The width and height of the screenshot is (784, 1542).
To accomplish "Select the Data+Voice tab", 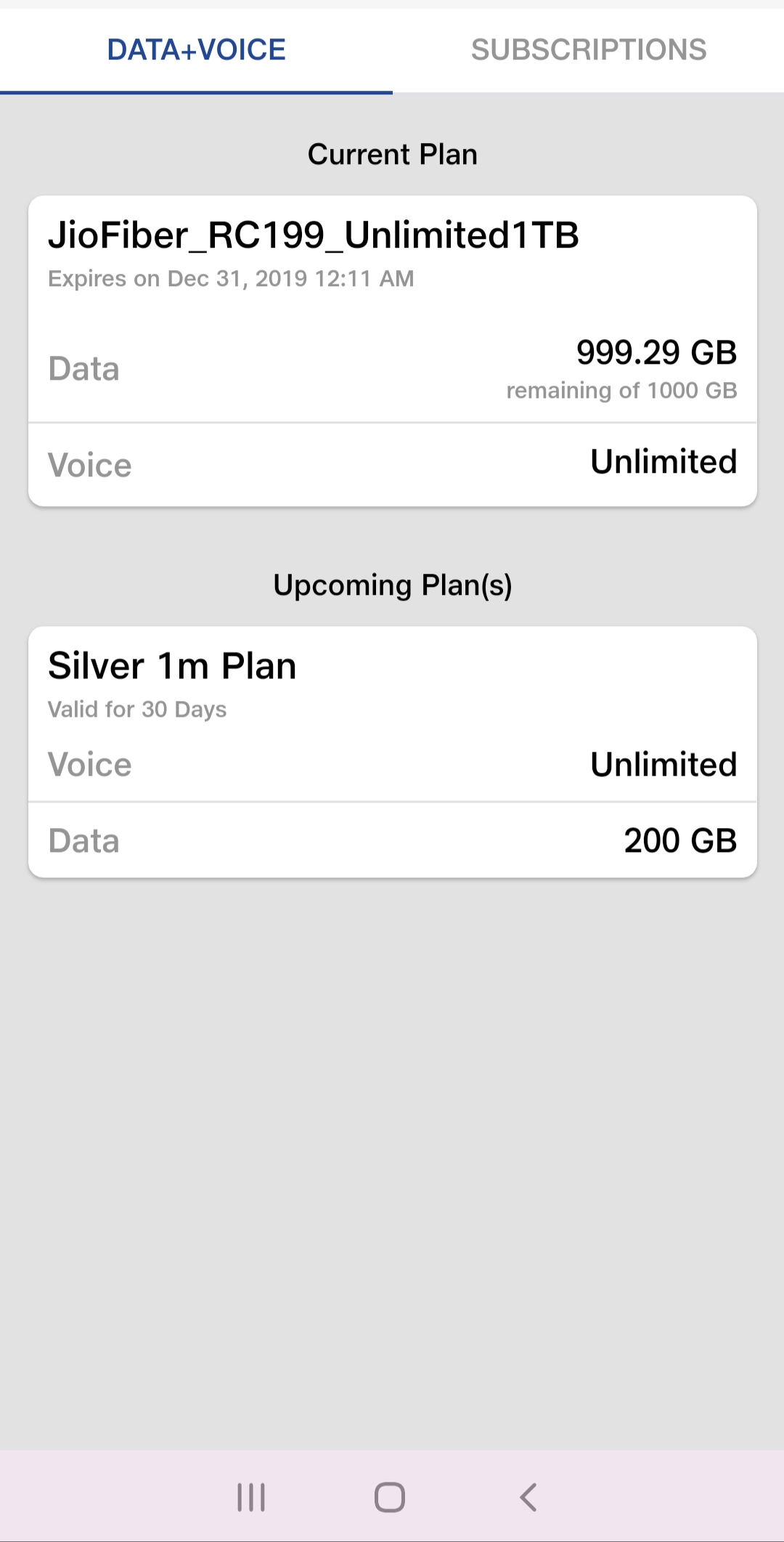I will (196, 50).
